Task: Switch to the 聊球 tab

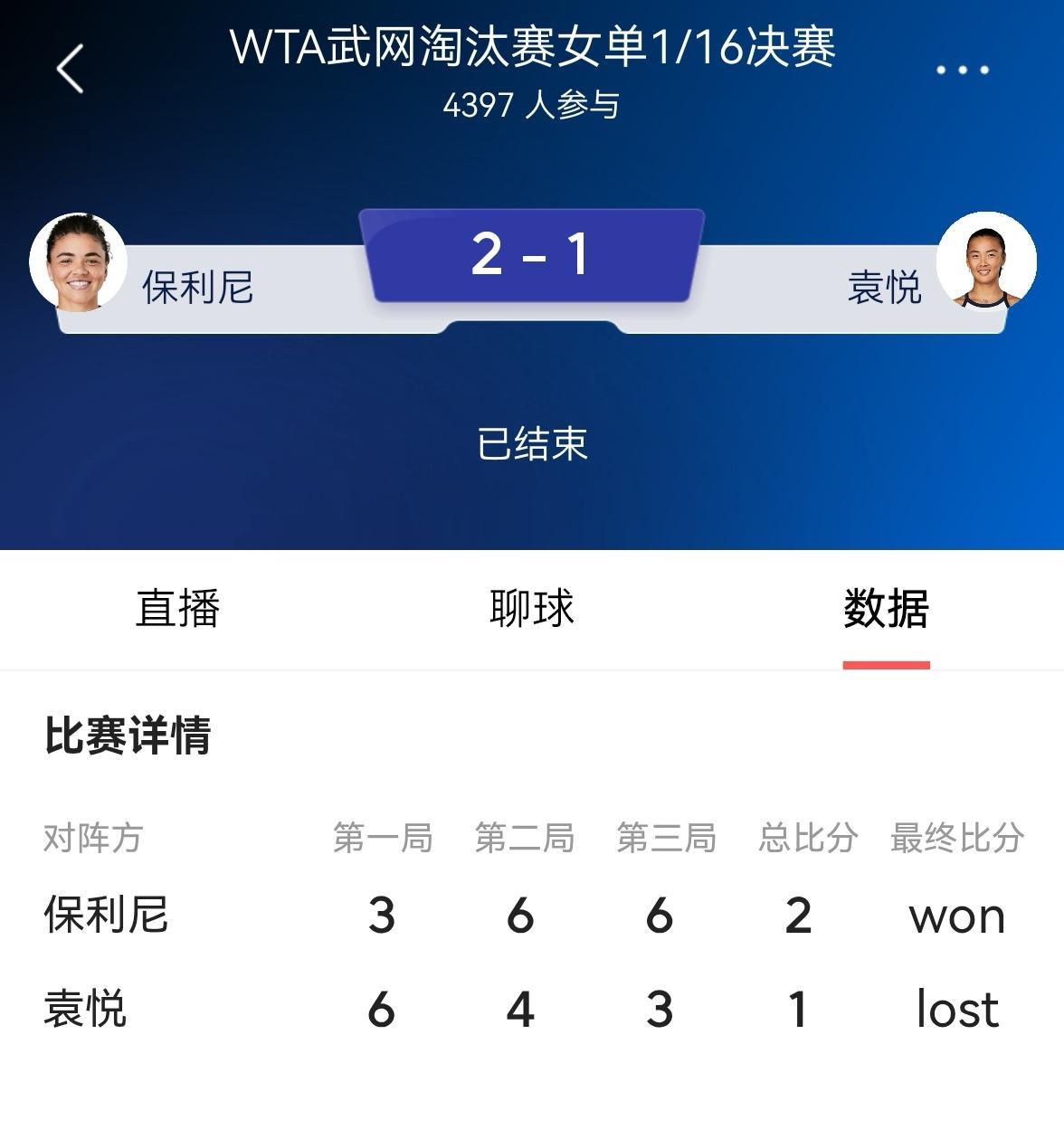Action: (532, 609)
